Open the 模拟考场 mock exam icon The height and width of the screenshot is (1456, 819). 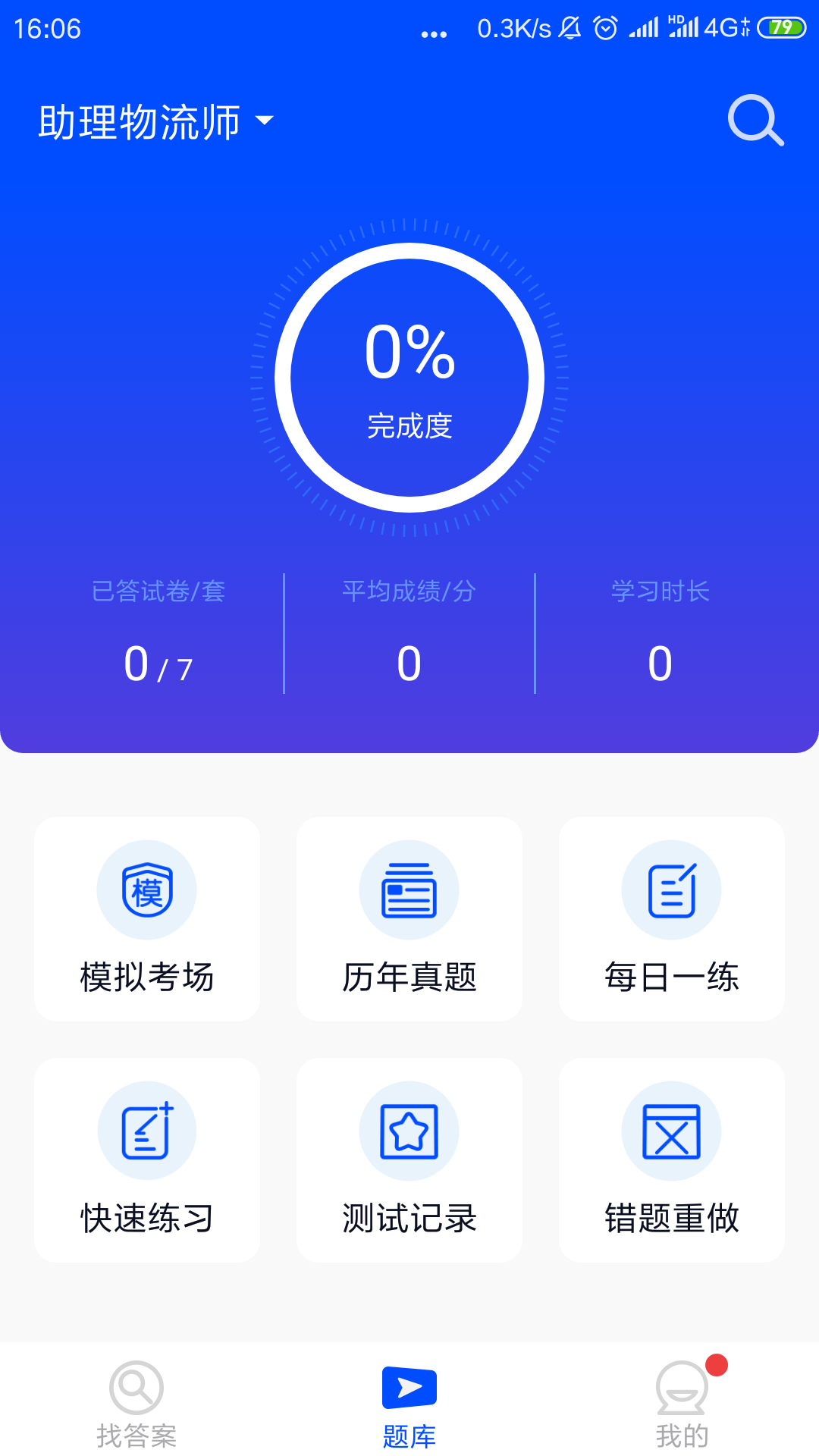coord(147,890)
